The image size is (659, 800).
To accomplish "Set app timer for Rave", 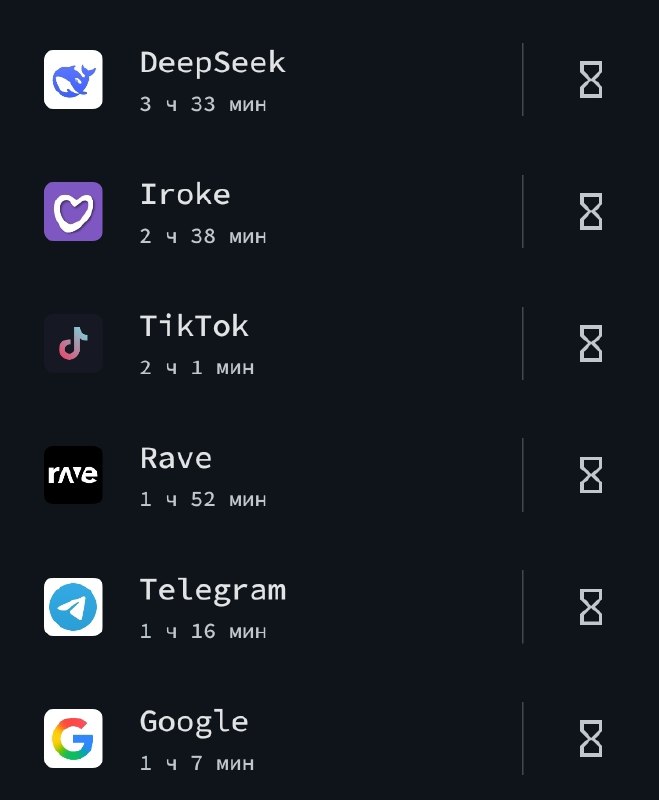I will [x=591, y=475].
